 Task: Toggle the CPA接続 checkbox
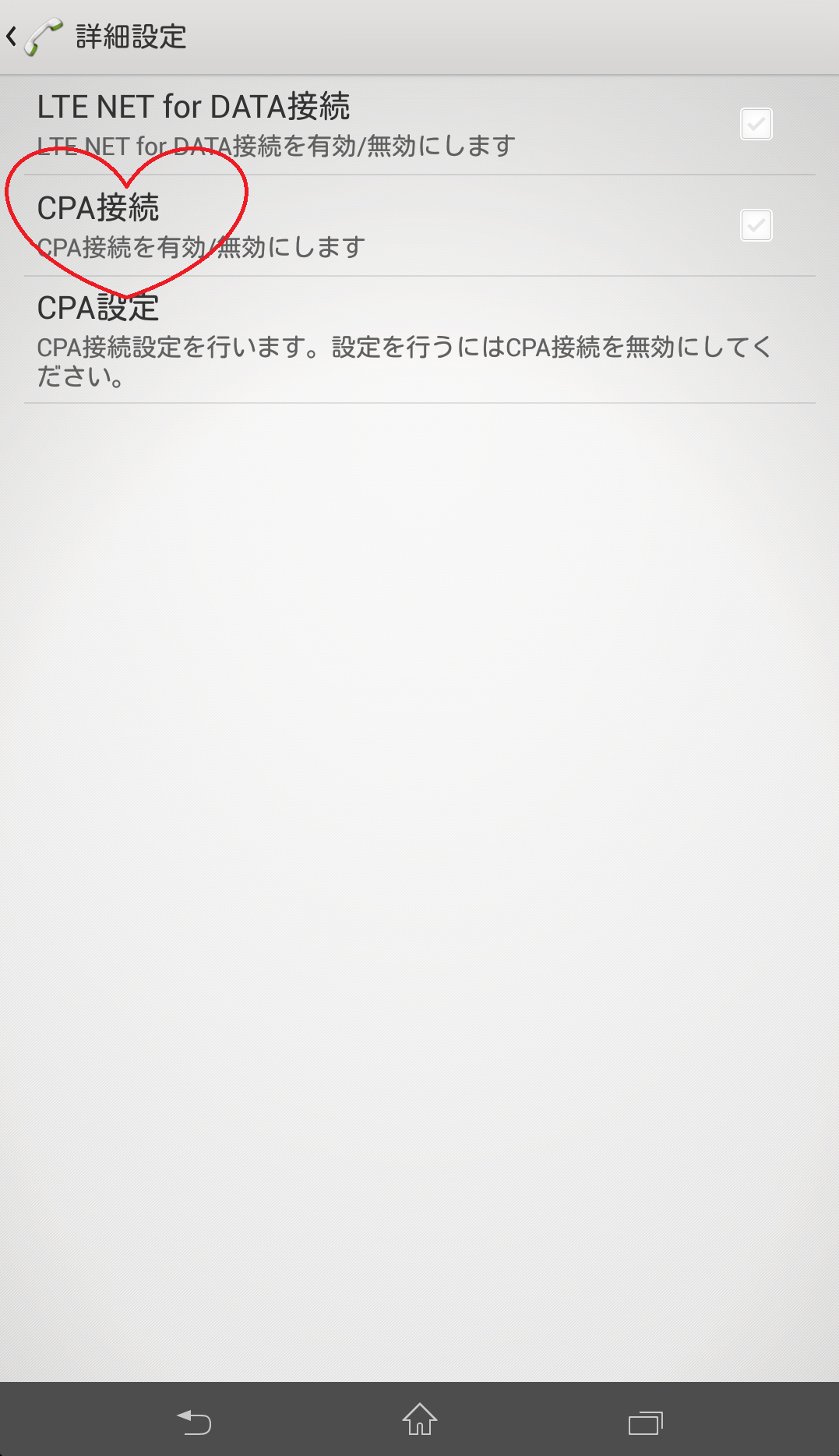coord(756,225)
